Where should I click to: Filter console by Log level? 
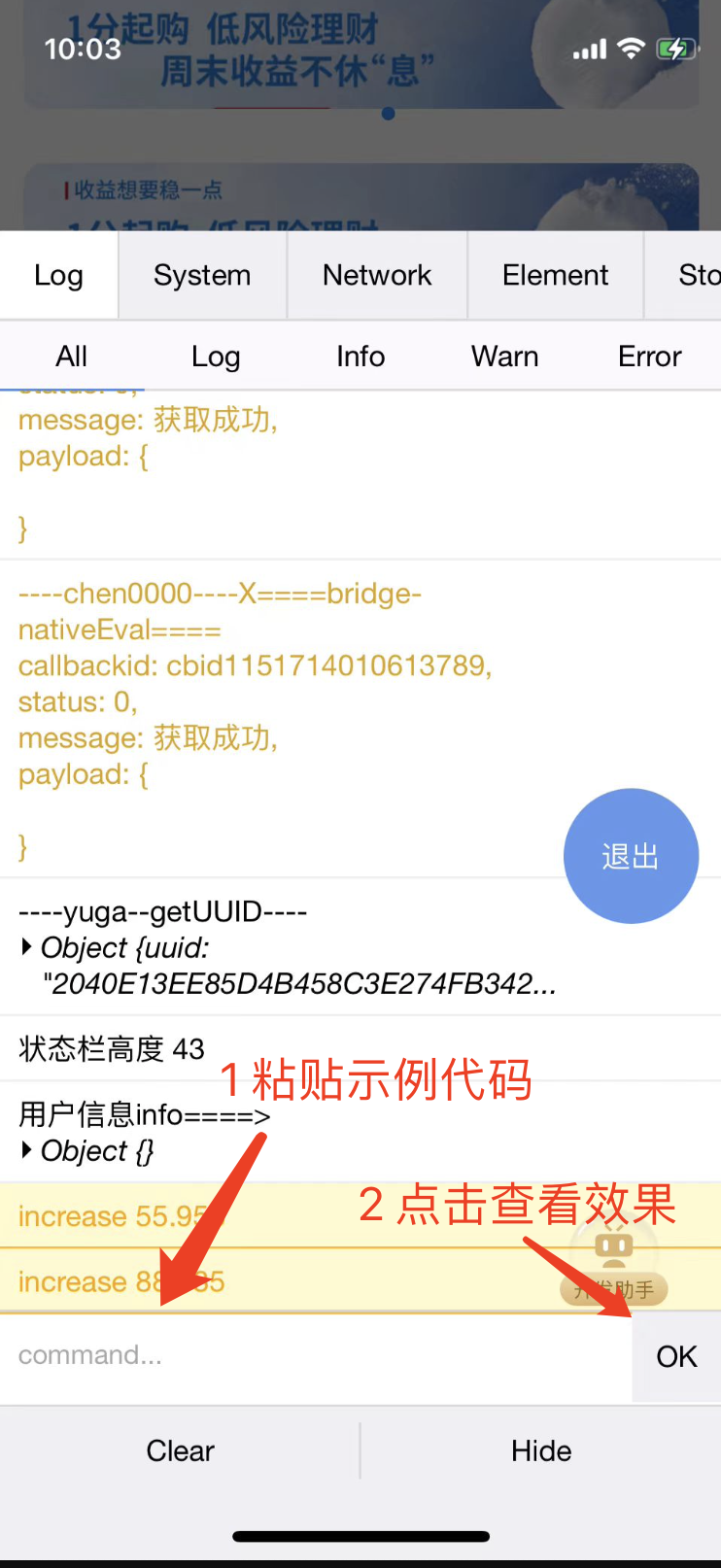[216, 357]
